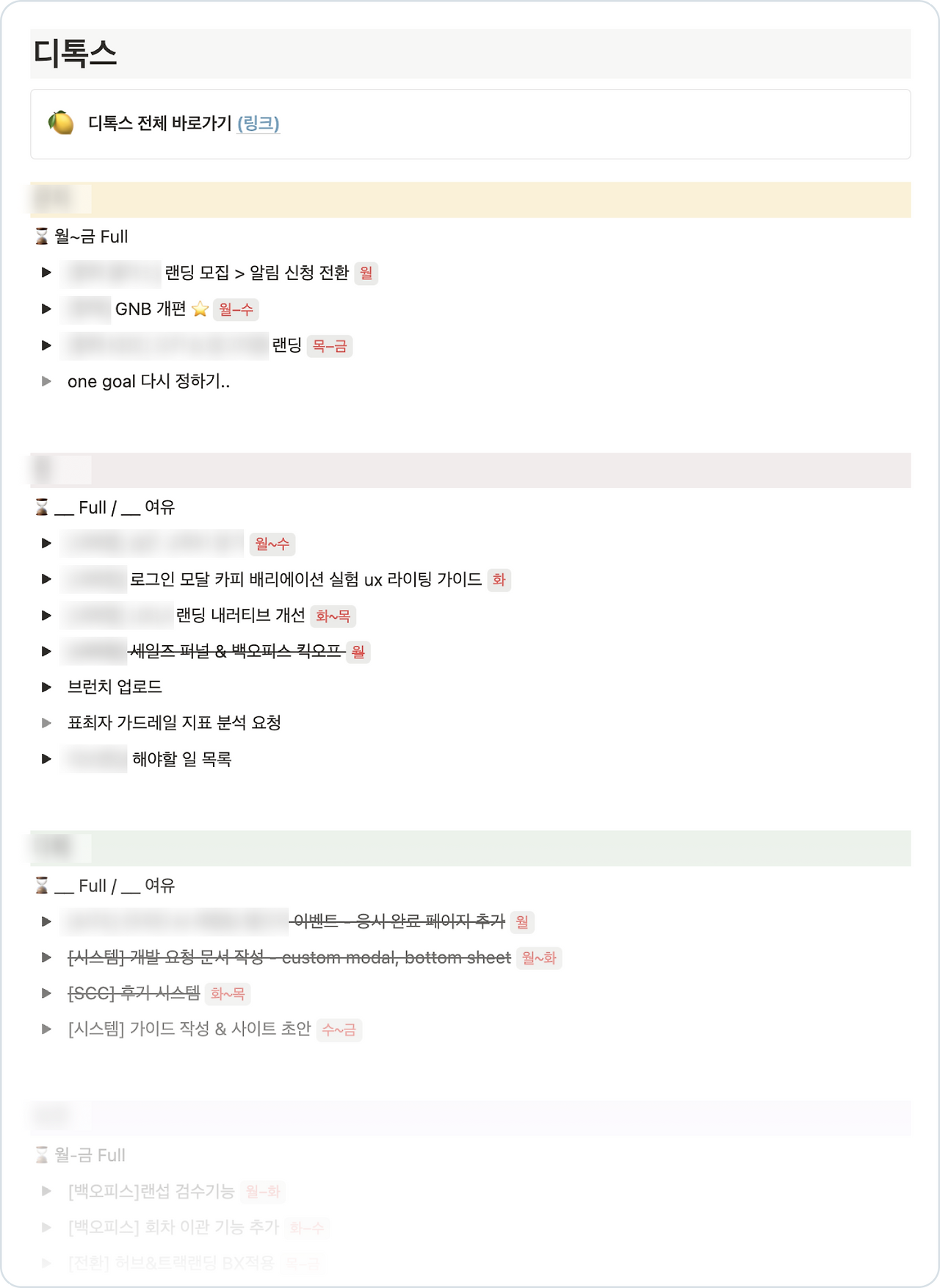This screenshot has width=940, height=1288.
Task: Expand the [SCC] 후기 시스템 toggle
Action: pos(46,993)
